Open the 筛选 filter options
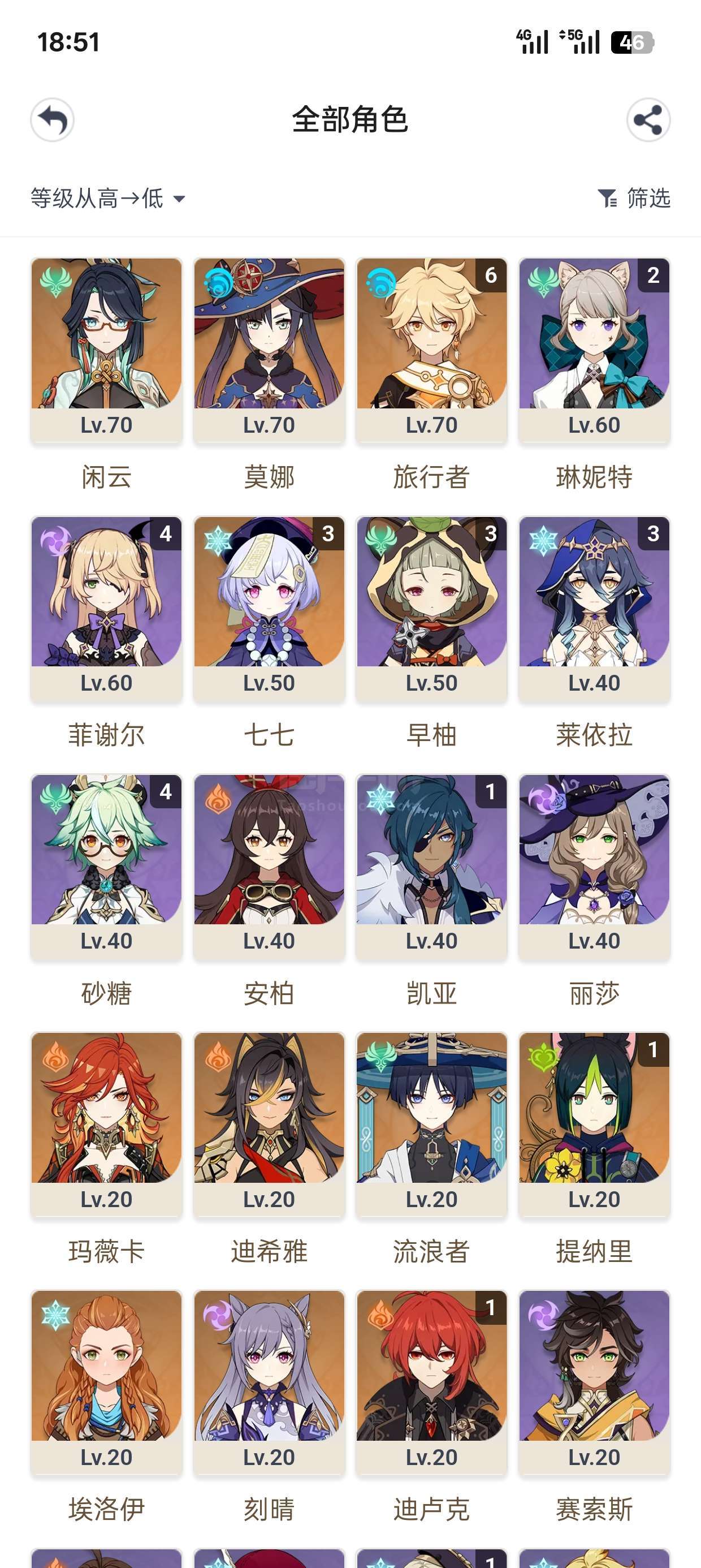 coord(634,199)
